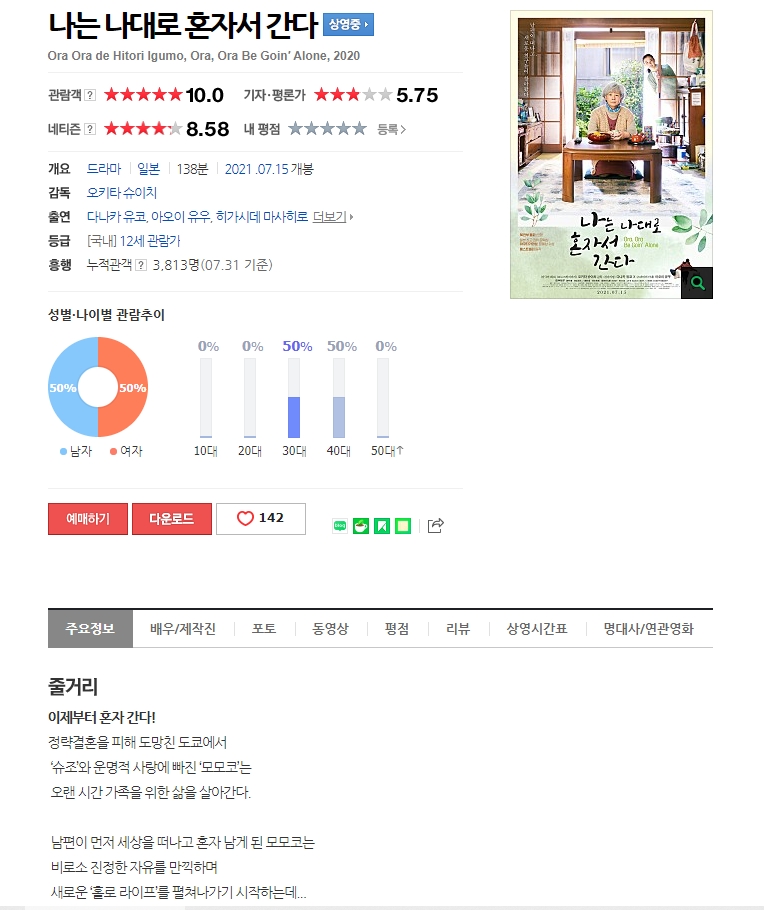Open the 명대사/연관영화 tab
Screen dimensions: 764x910
tap(648, 629)
